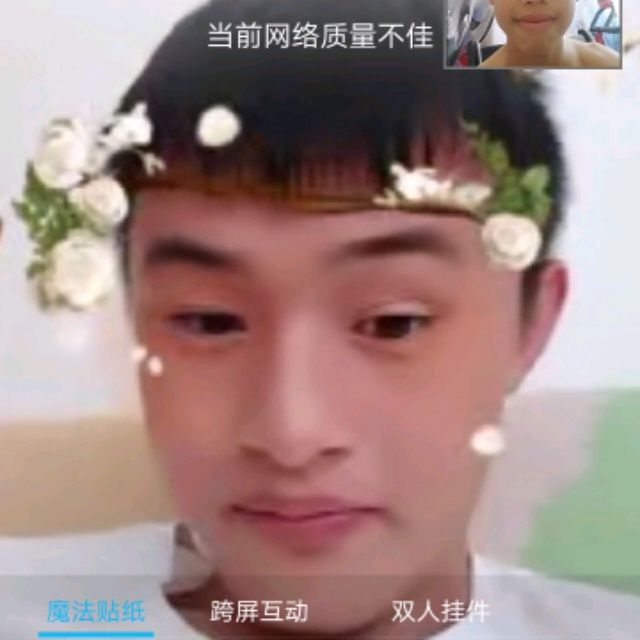Select the 魔法贴纸 tab
The width and height of the screenshot is (640, 640).
(x=96, y=611)
